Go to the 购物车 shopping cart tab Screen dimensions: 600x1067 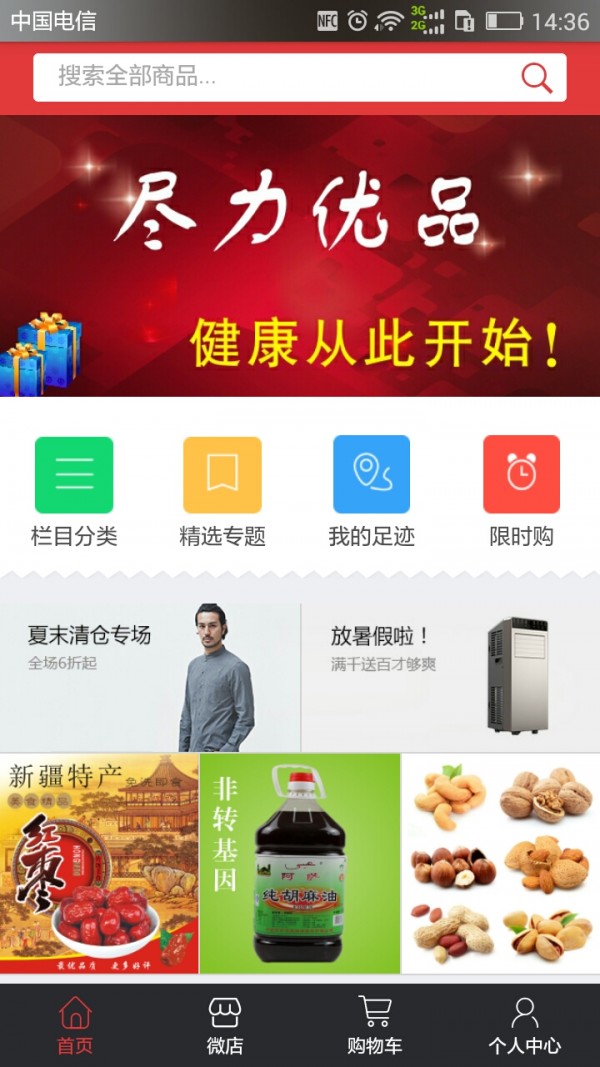click(375, 1026)
